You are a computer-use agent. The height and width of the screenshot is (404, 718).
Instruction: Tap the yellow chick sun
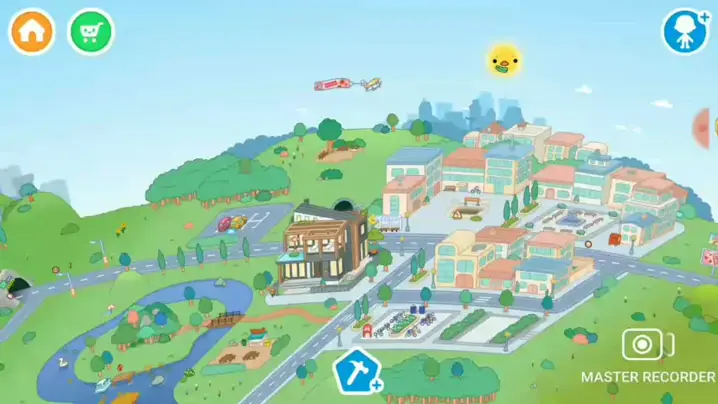point(503,60)
